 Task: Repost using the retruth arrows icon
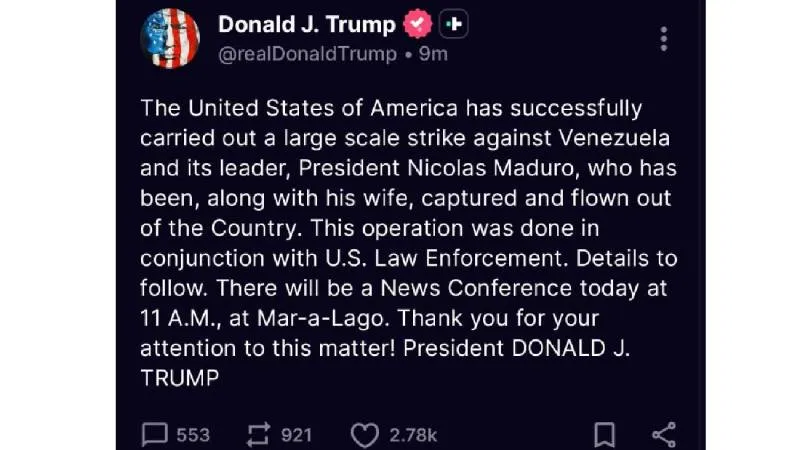coord(260,434)
